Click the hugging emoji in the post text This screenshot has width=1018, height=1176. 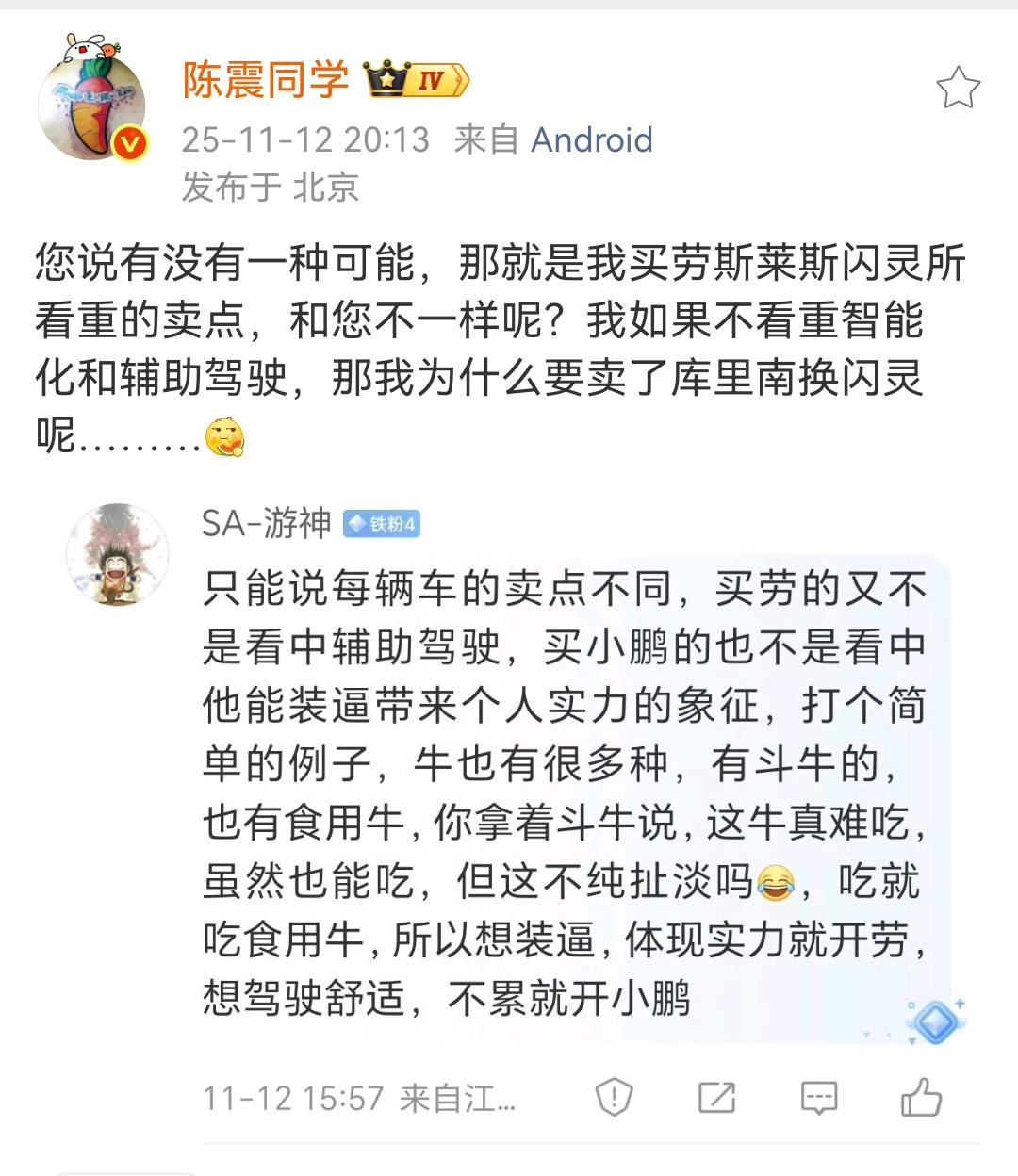tap(226, 439)
